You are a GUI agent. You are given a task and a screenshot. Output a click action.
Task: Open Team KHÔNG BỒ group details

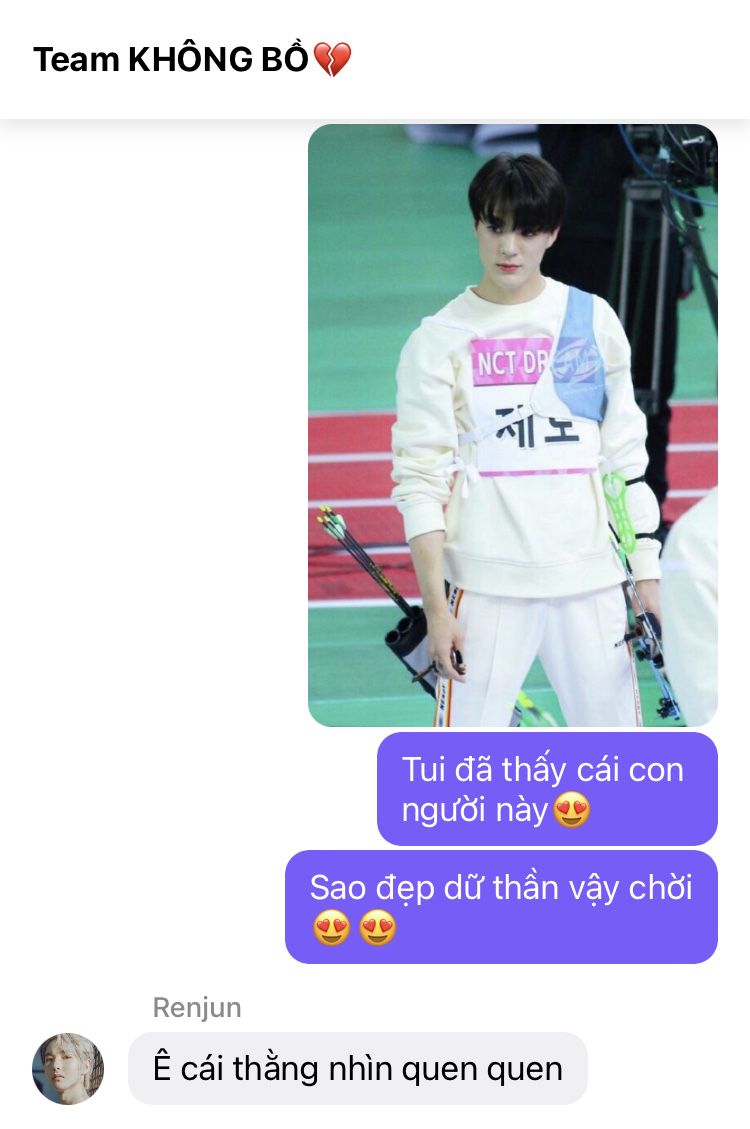pyautogui.click(x=192, y=59)
